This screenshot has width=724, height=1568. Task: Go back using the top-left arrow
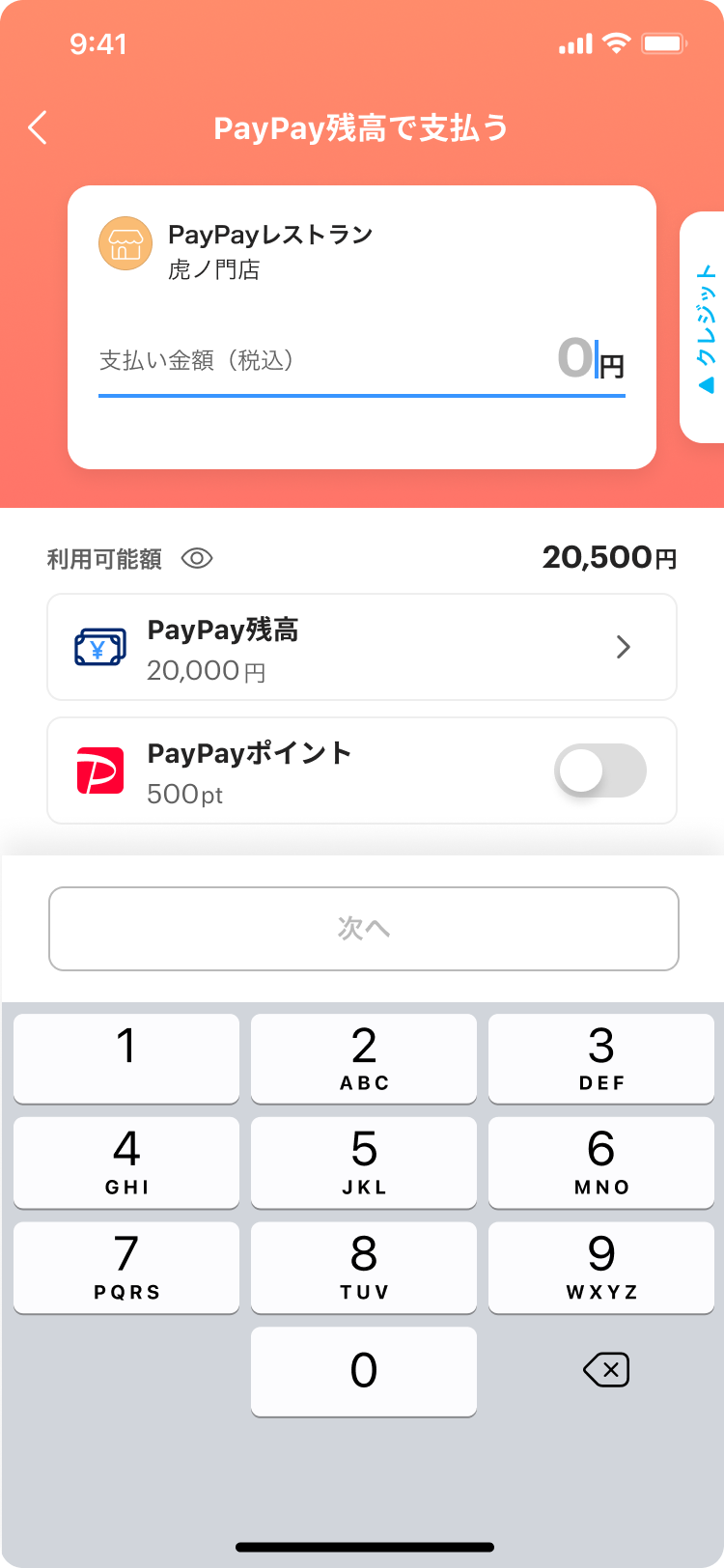[x=39, y=127]
